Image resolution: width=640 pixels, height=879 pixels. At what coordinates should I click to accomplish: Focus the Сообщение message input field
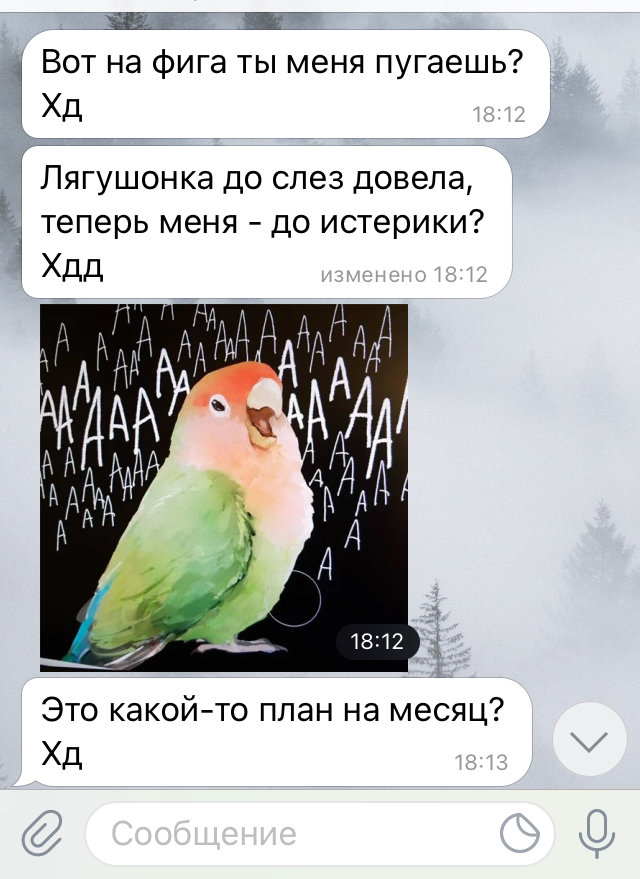point(290,833)
